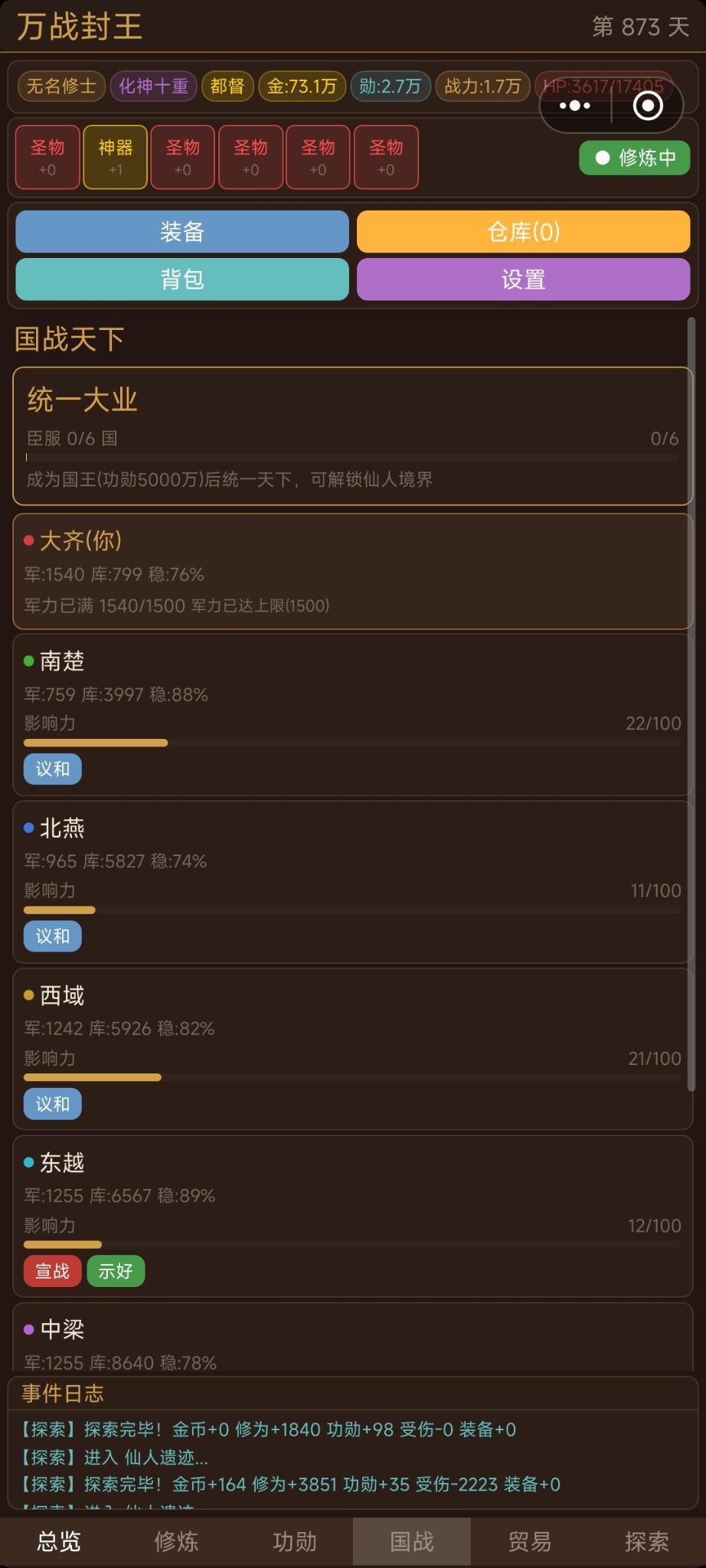The image size is (706, 1568).
Task: Select the 神器 +1 slot
Action: (115, 156)
